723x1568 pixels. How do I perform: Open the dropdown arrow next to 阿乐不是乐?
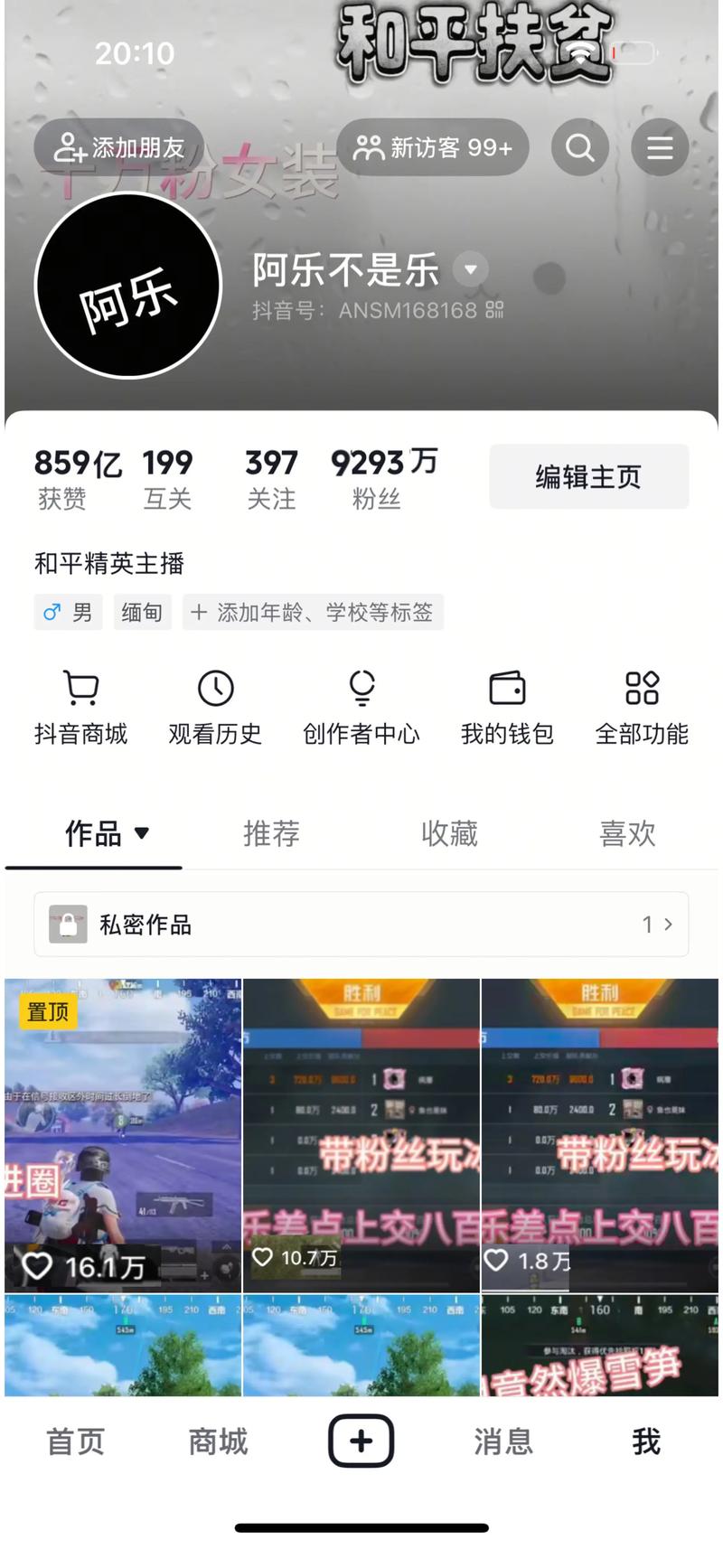(x=470, y=269)
